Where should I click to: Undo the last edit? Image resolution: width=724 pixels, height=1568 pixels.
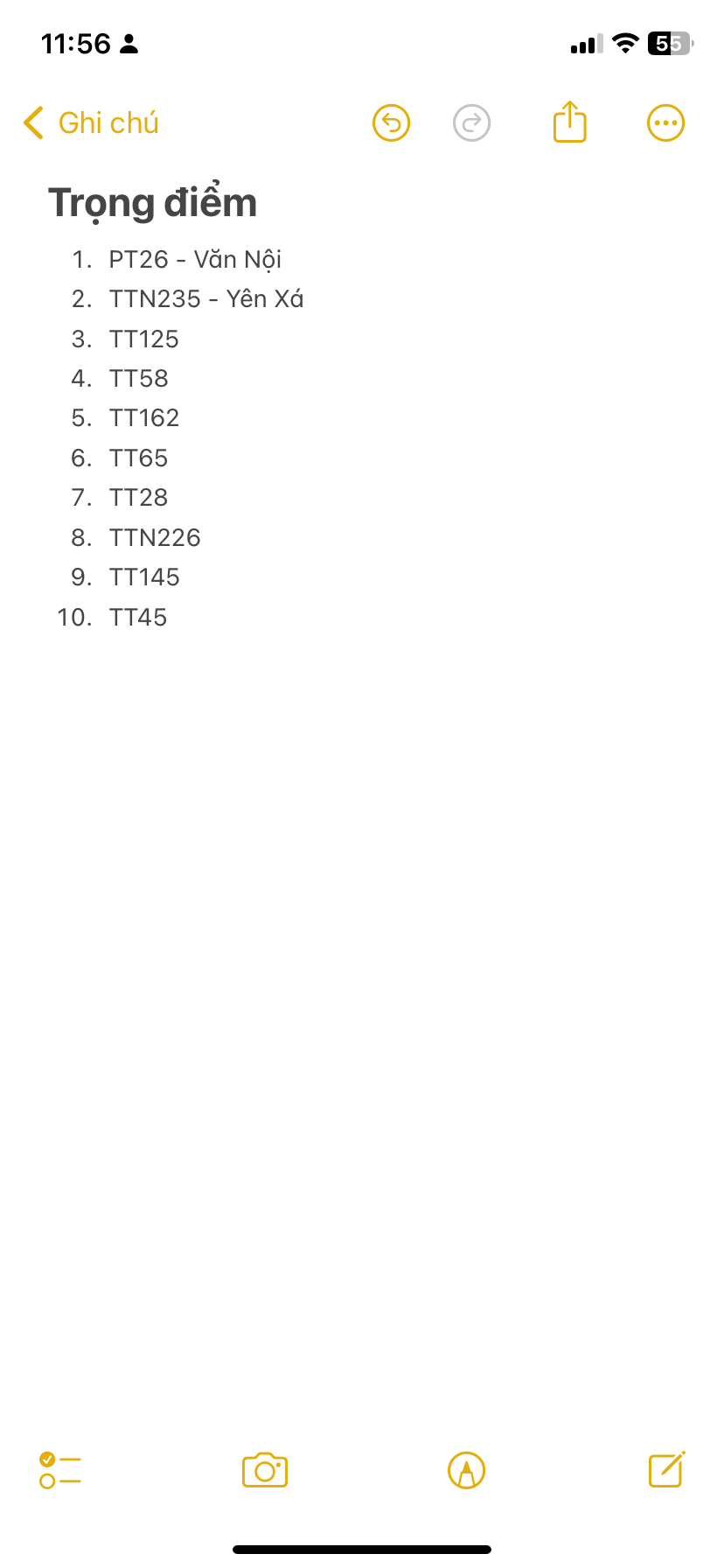click(391, 123)
